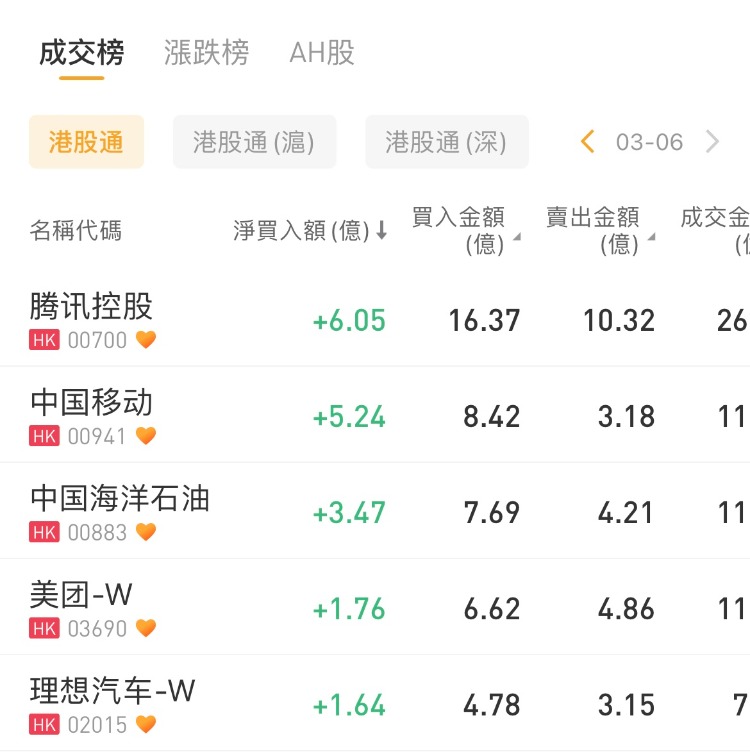Filter by 港股通(滬)
750x752 pixels.
254,142
